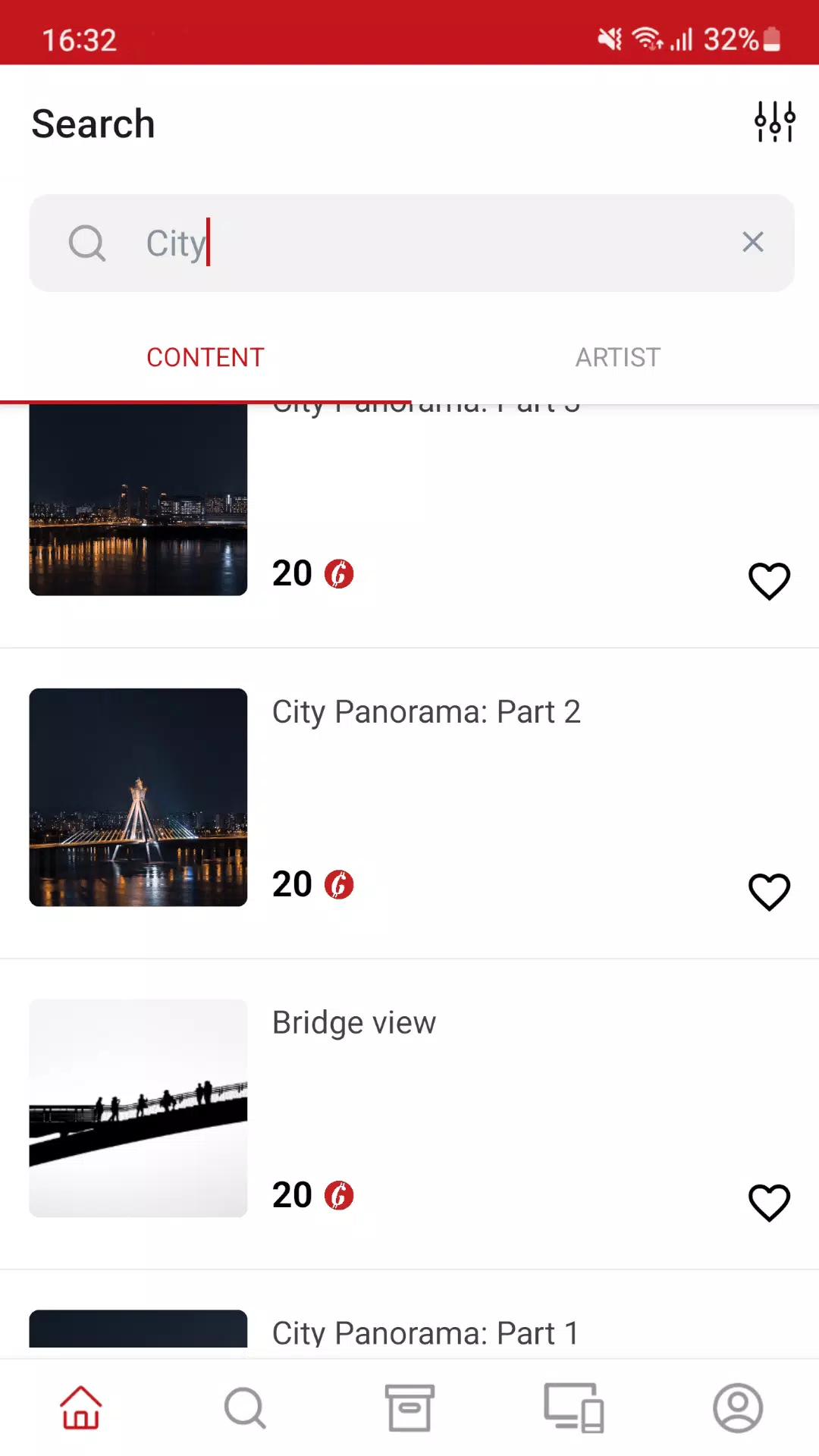This screenshot has width=819, height=1456.
Task: Switch to the ARTIST tab
Action: click(617, 357)
